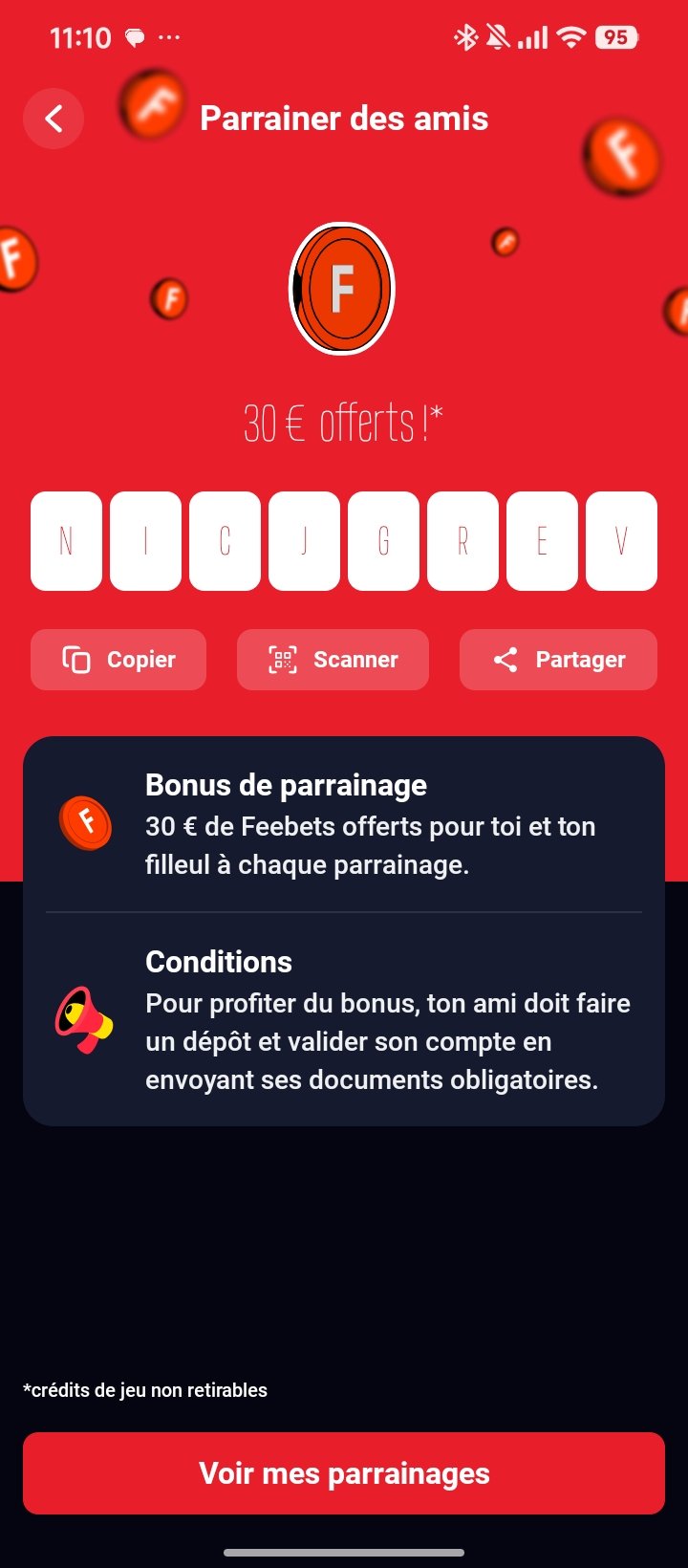The width and height of the screenshot is (688, 1568).
Task: Share the code via Partager
Action: pyautogui.click(x=558, y=660)
